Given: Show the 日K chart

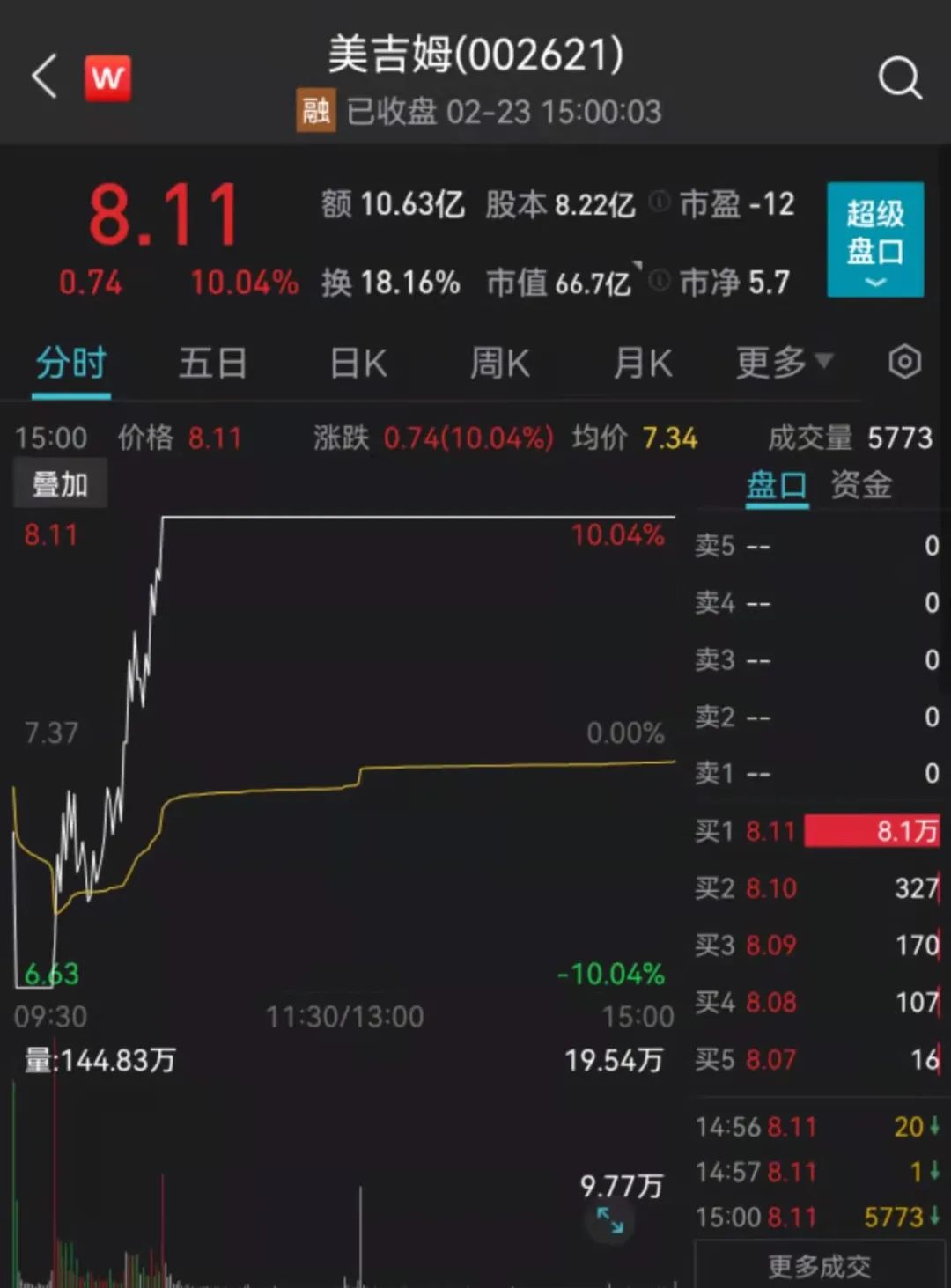Looking at the screenshot, I should (x=358, y=364).
